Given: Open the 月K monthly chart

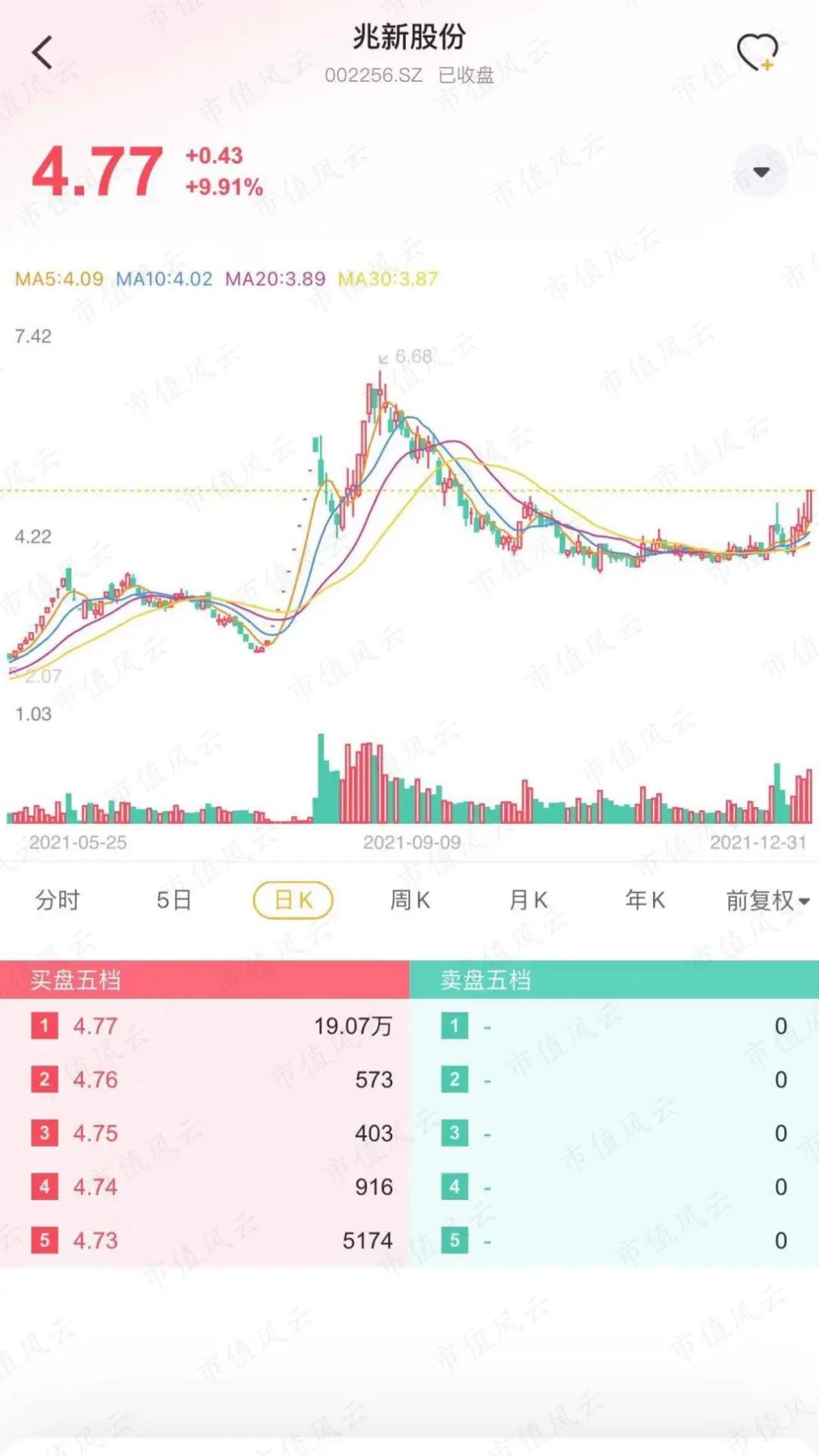Looking at the screenshot, I should 528,900.
